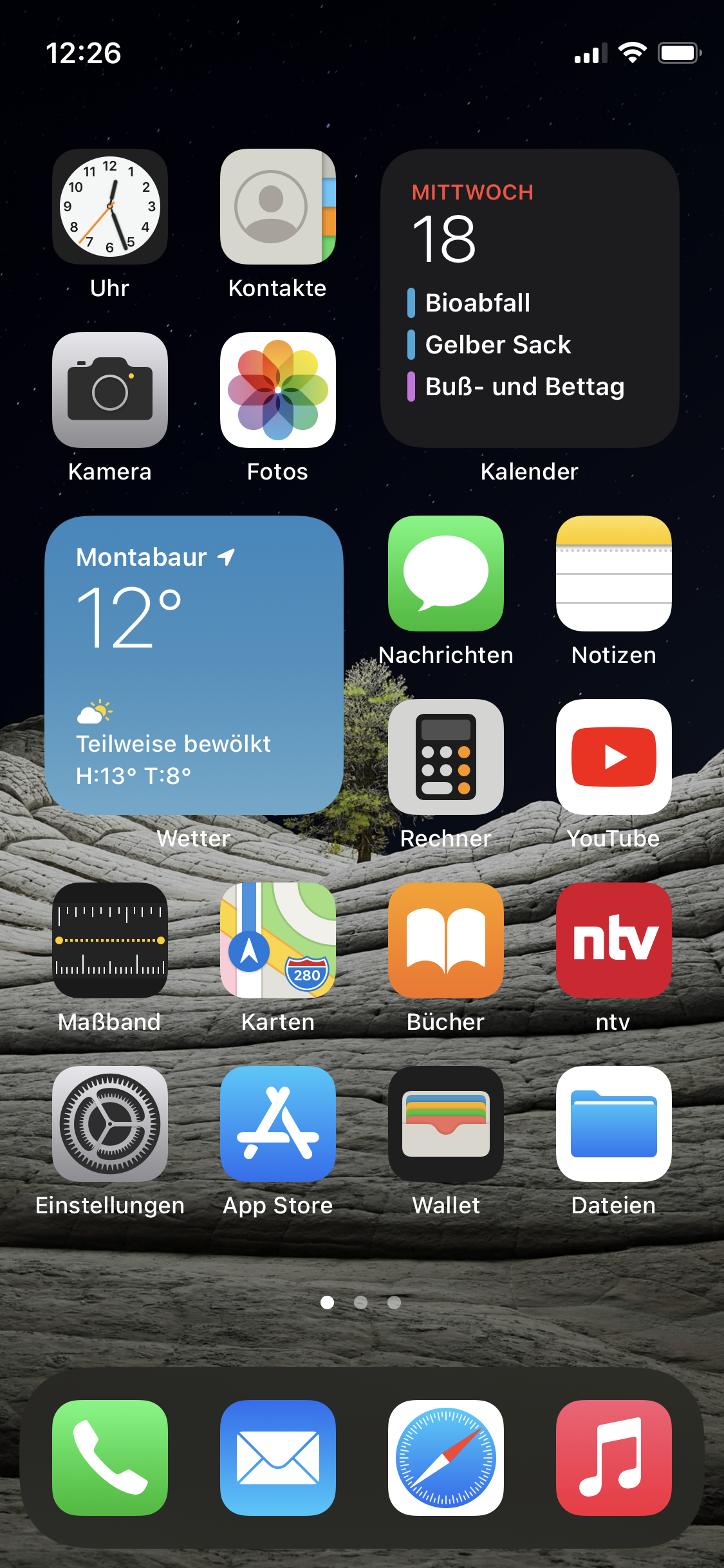Open Nachrichten messages app
The height and width of the screenshot is (1568, 724).
click(446, 574)
